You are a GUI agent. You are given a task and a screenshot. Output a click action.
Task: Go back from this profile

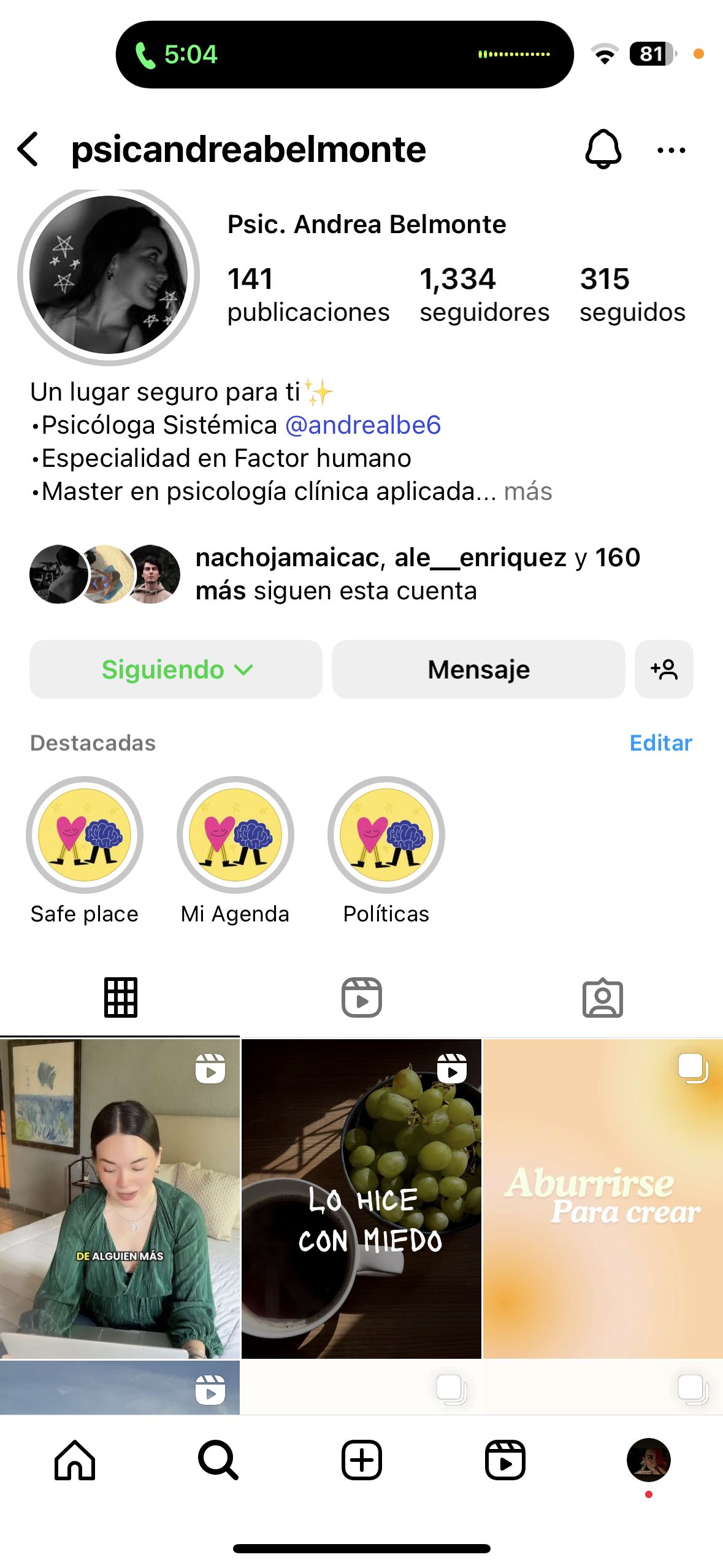pyautogui.click(x=28, y=150)
